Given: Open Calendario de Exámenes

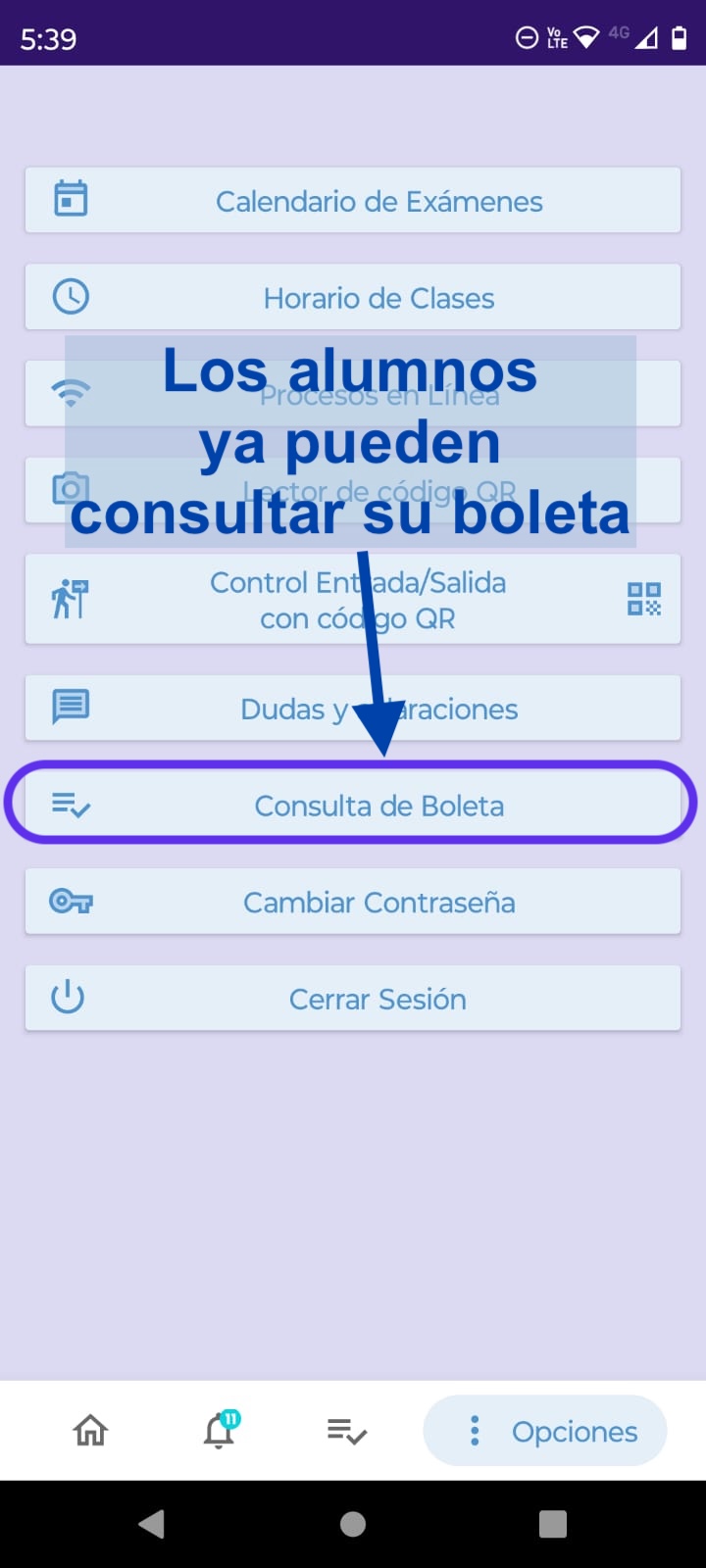Looking at the screenshot, I should tap(353, 200).
